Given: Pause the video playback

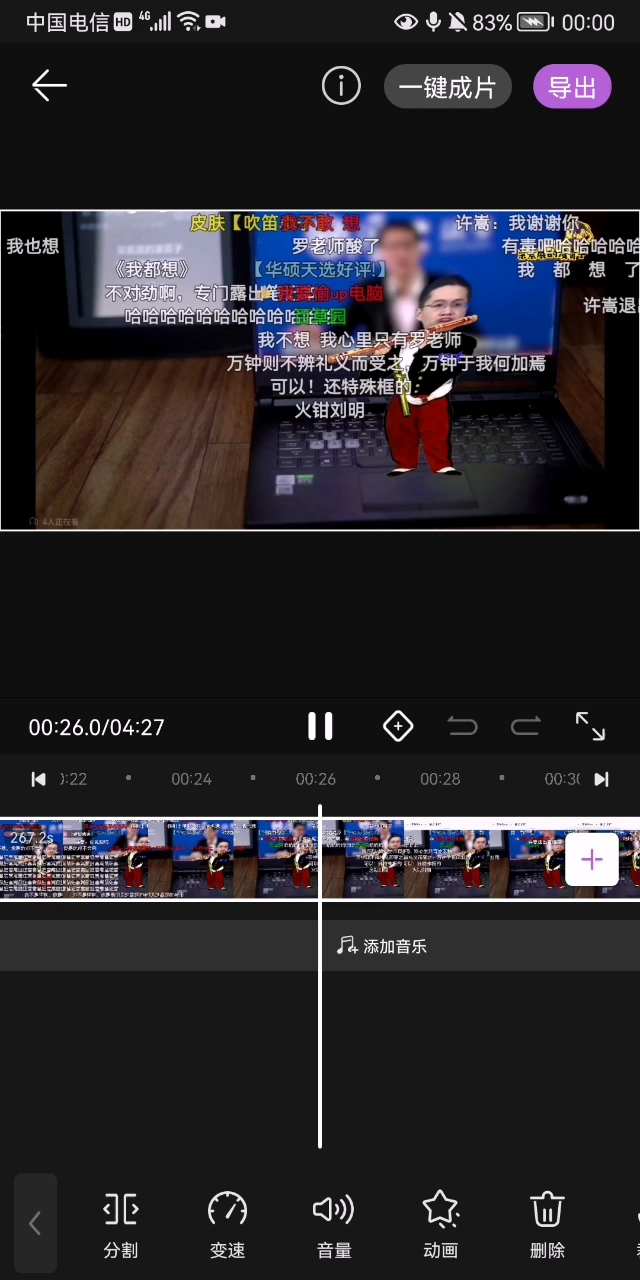Looking at the screenshot, I should [x=320, y=726].
